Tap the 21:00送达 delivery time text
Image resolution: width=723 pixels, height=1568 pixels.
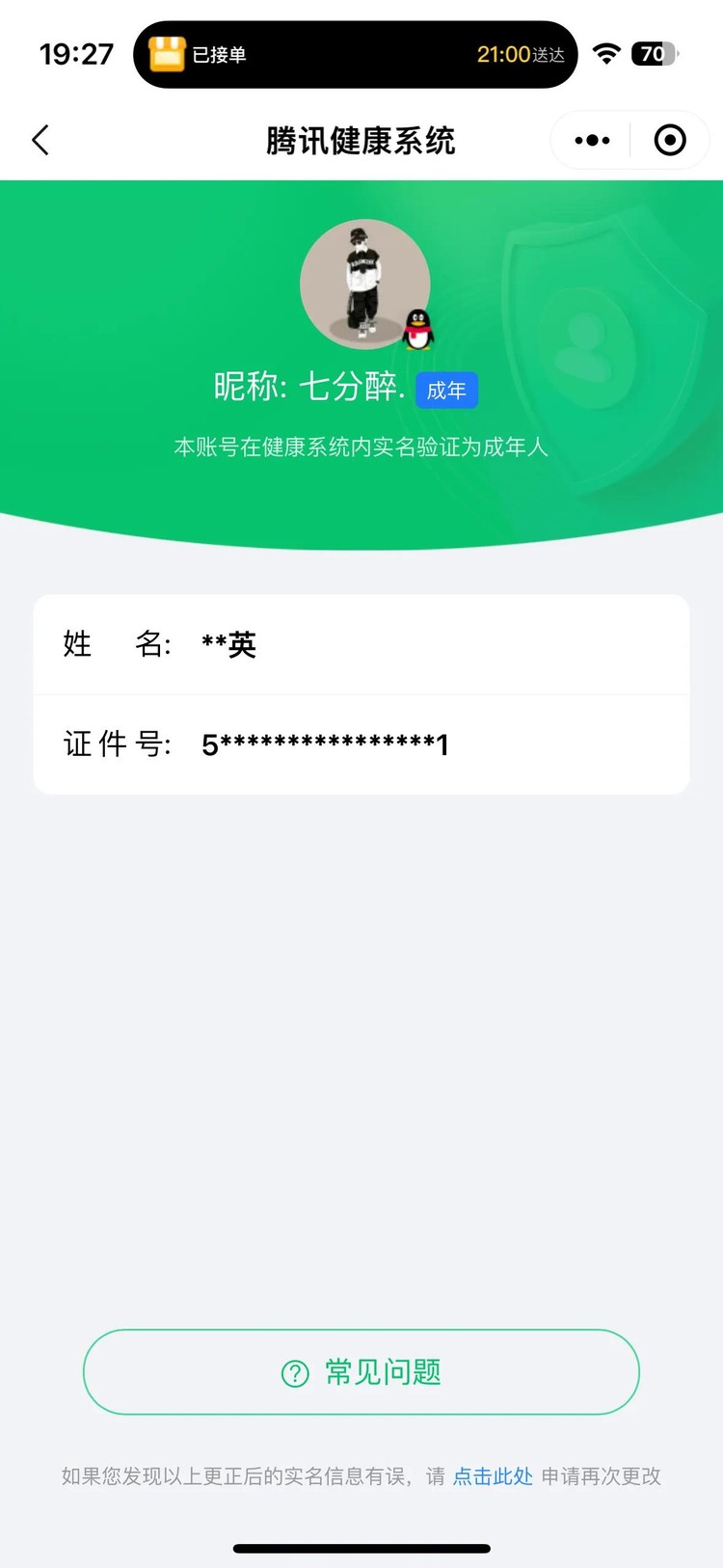[x=520, y=54]
